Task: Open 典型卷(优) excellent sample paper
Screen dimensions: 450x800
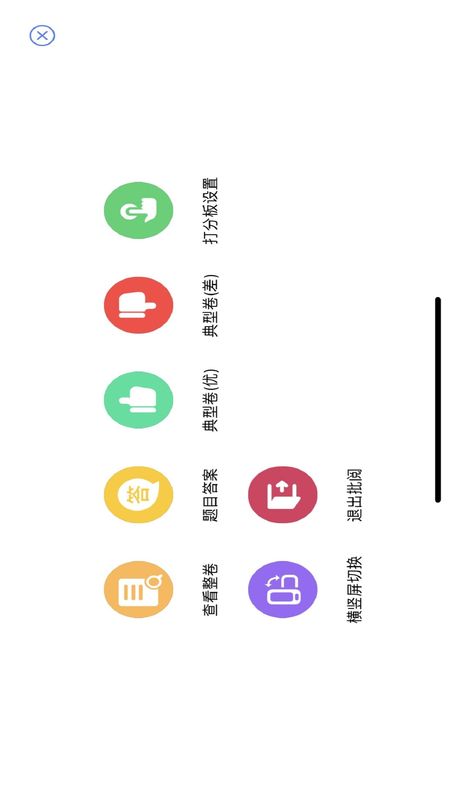Action: click(138, 399)
